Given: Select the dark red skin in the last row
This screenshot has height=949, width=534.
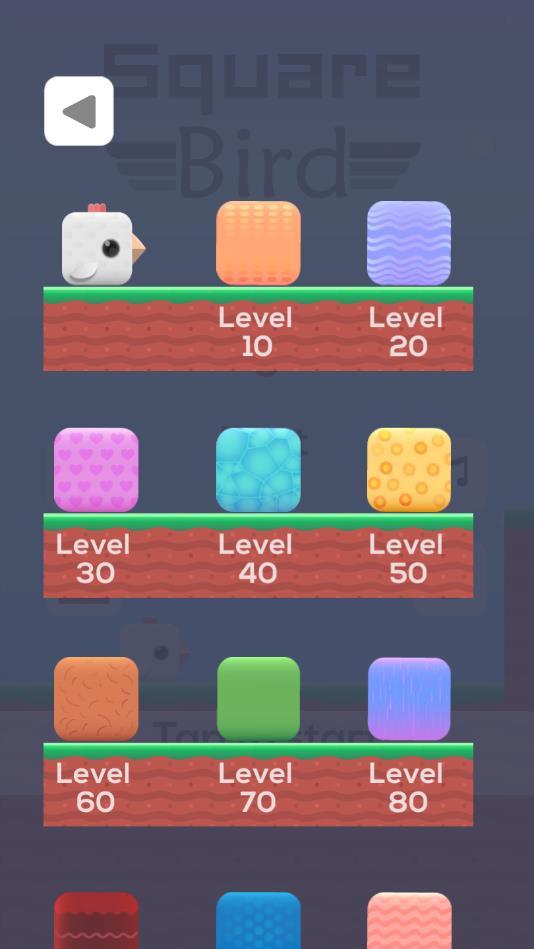Looking at the screenshot, I should tap(96, 921).
